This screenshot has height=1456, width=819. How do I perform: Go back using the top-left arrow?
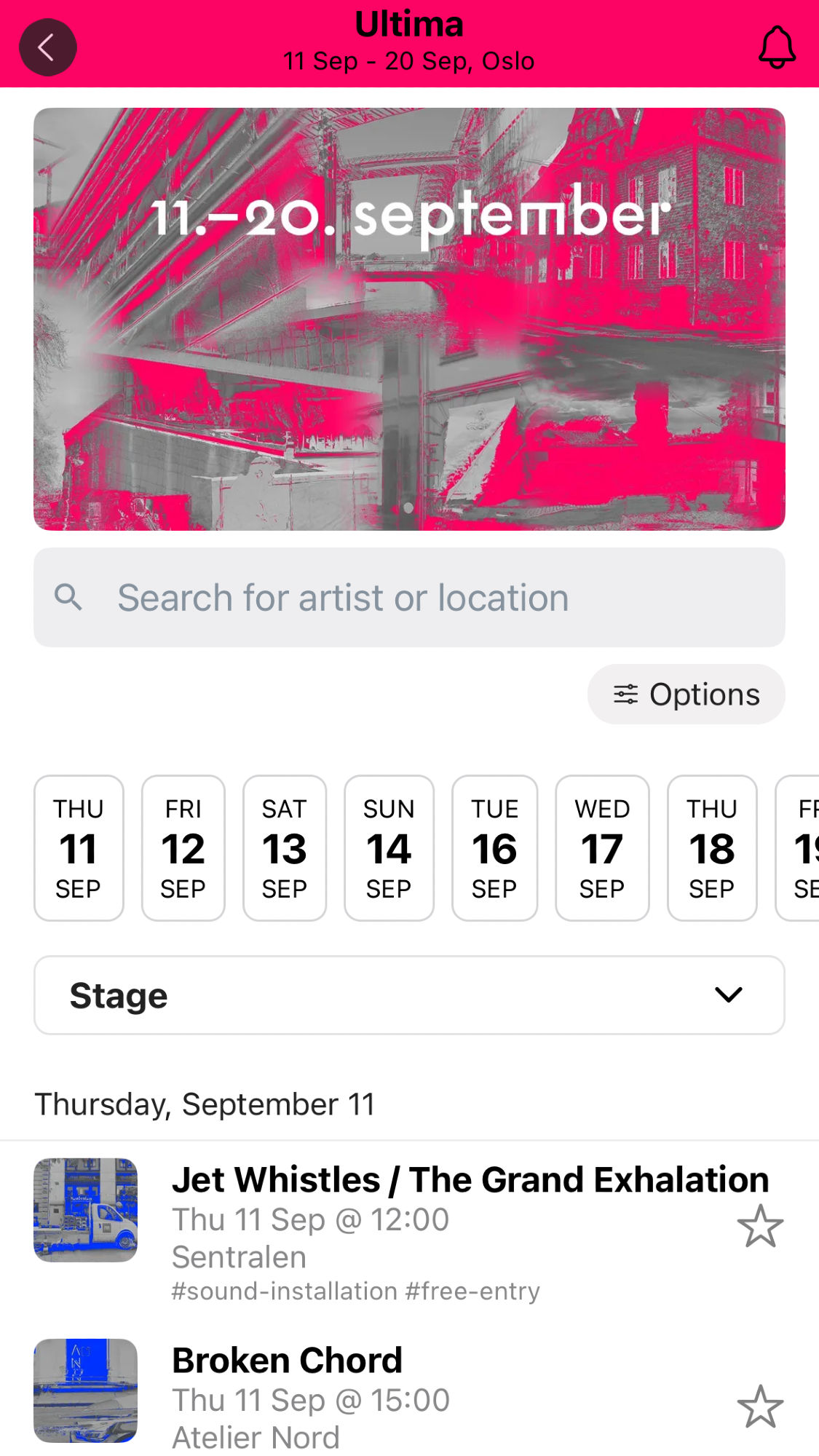[48, 47]
